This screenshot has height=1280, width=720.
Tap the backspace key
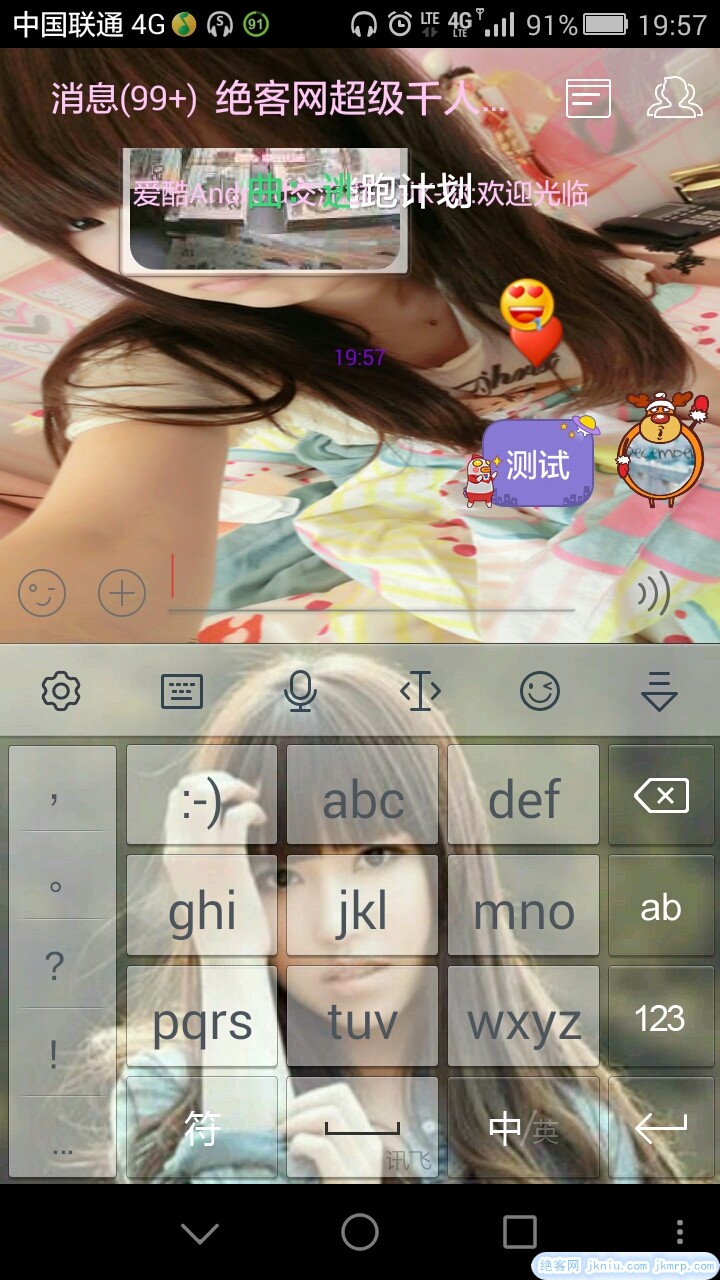[x=661, y=797]
